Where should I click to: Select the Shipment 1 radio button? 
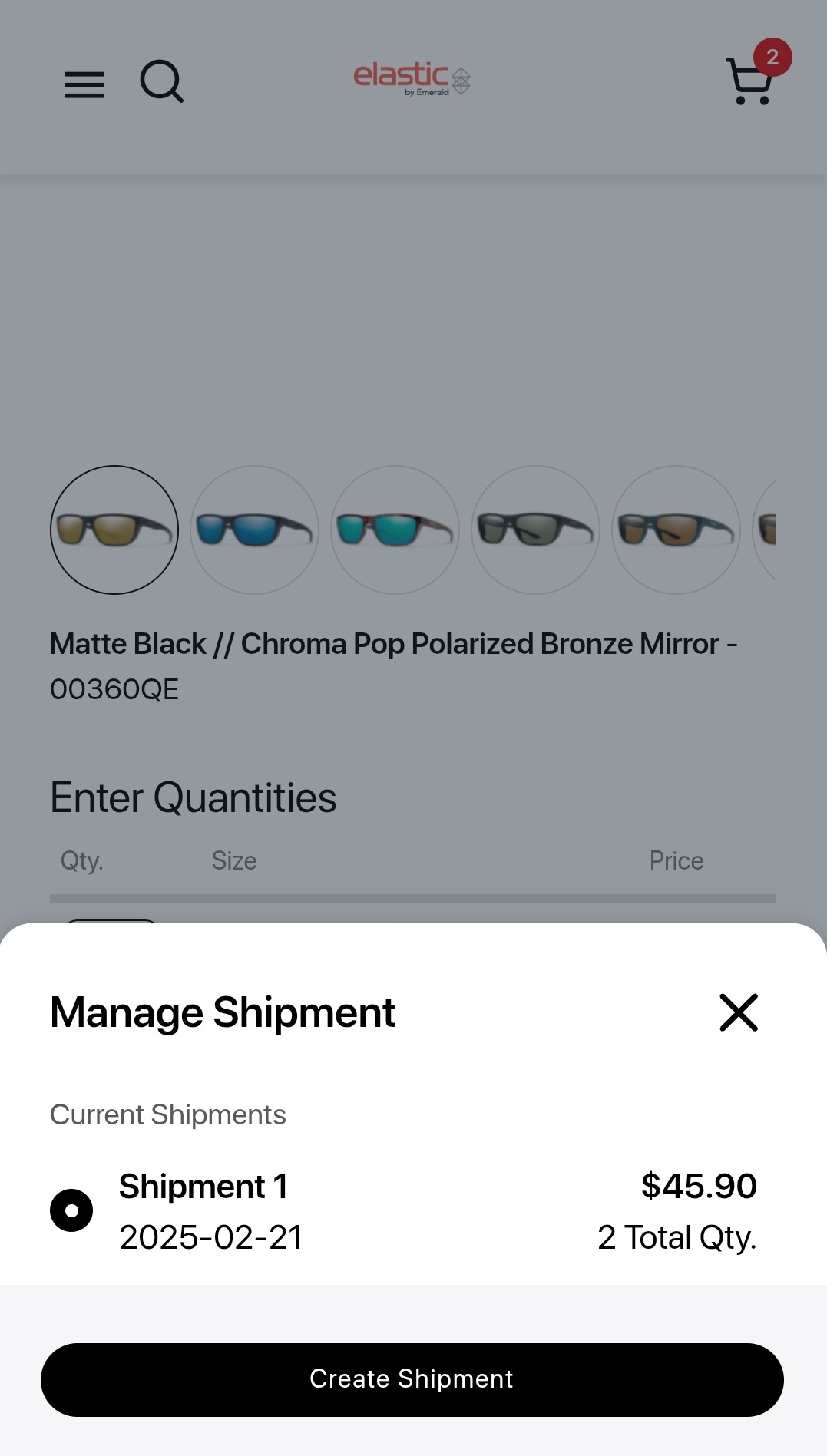point(71,1210)
